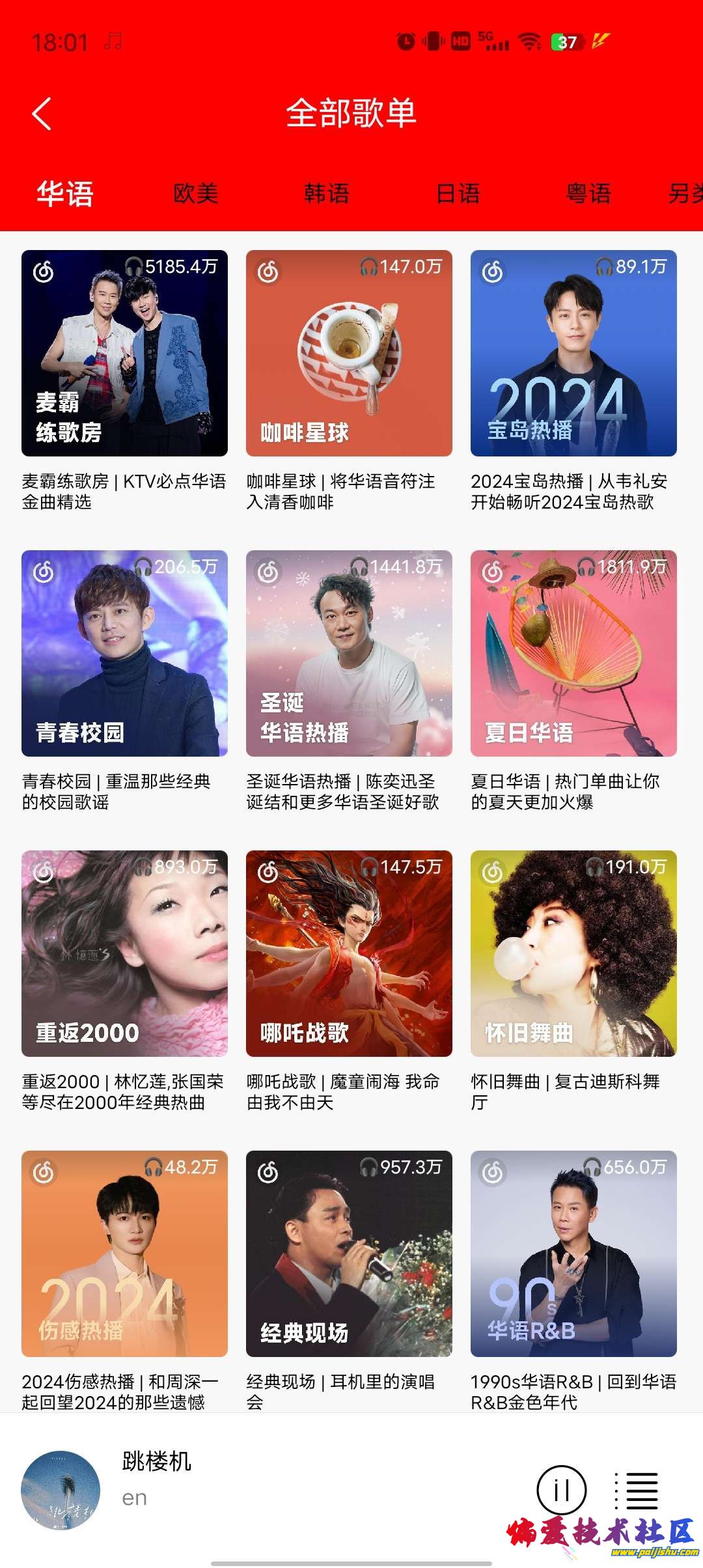
Task: Tap the 1990s华语R&B playlist card
Action: [573, 1253]
